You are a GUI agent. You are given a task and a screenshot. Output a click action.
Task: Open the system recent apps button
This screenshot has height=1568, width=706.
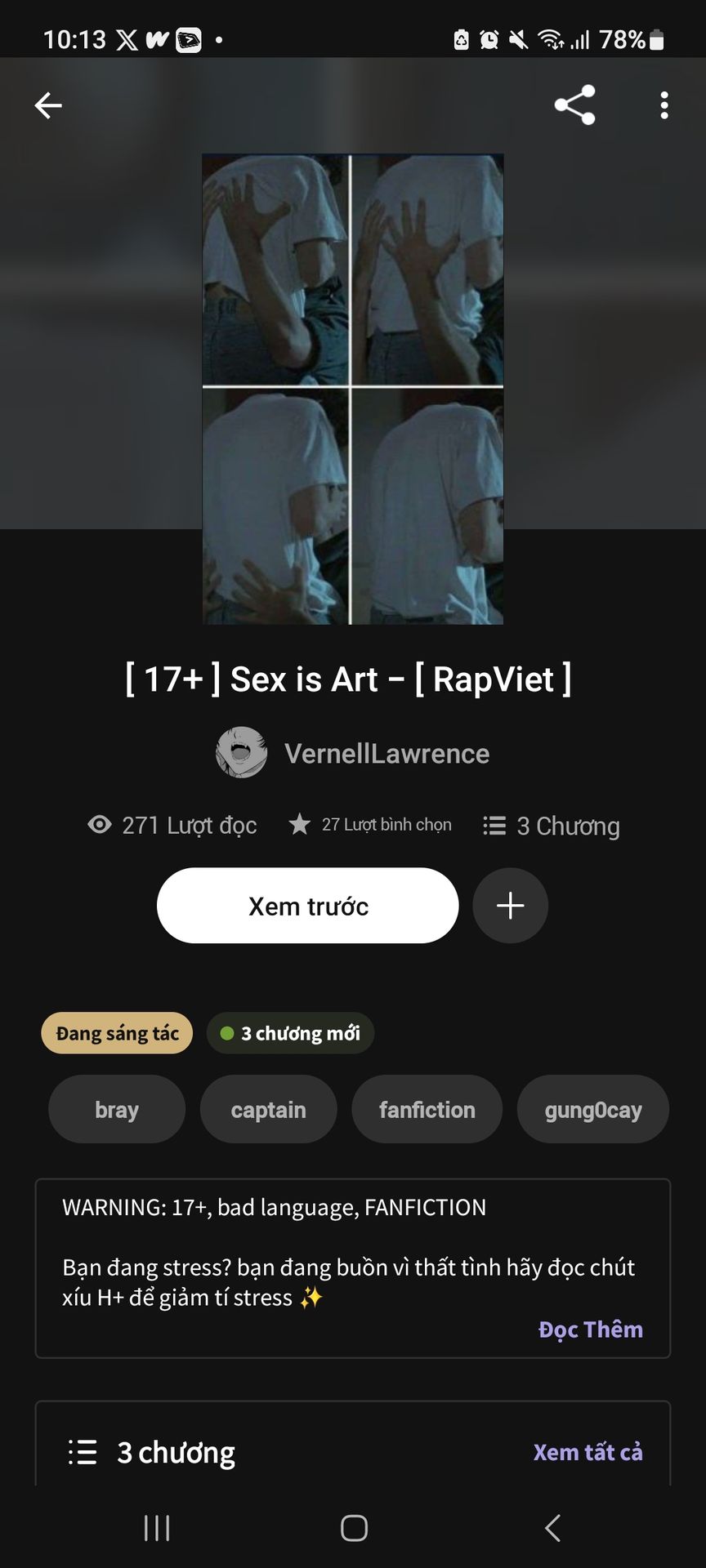point(157,1527)
